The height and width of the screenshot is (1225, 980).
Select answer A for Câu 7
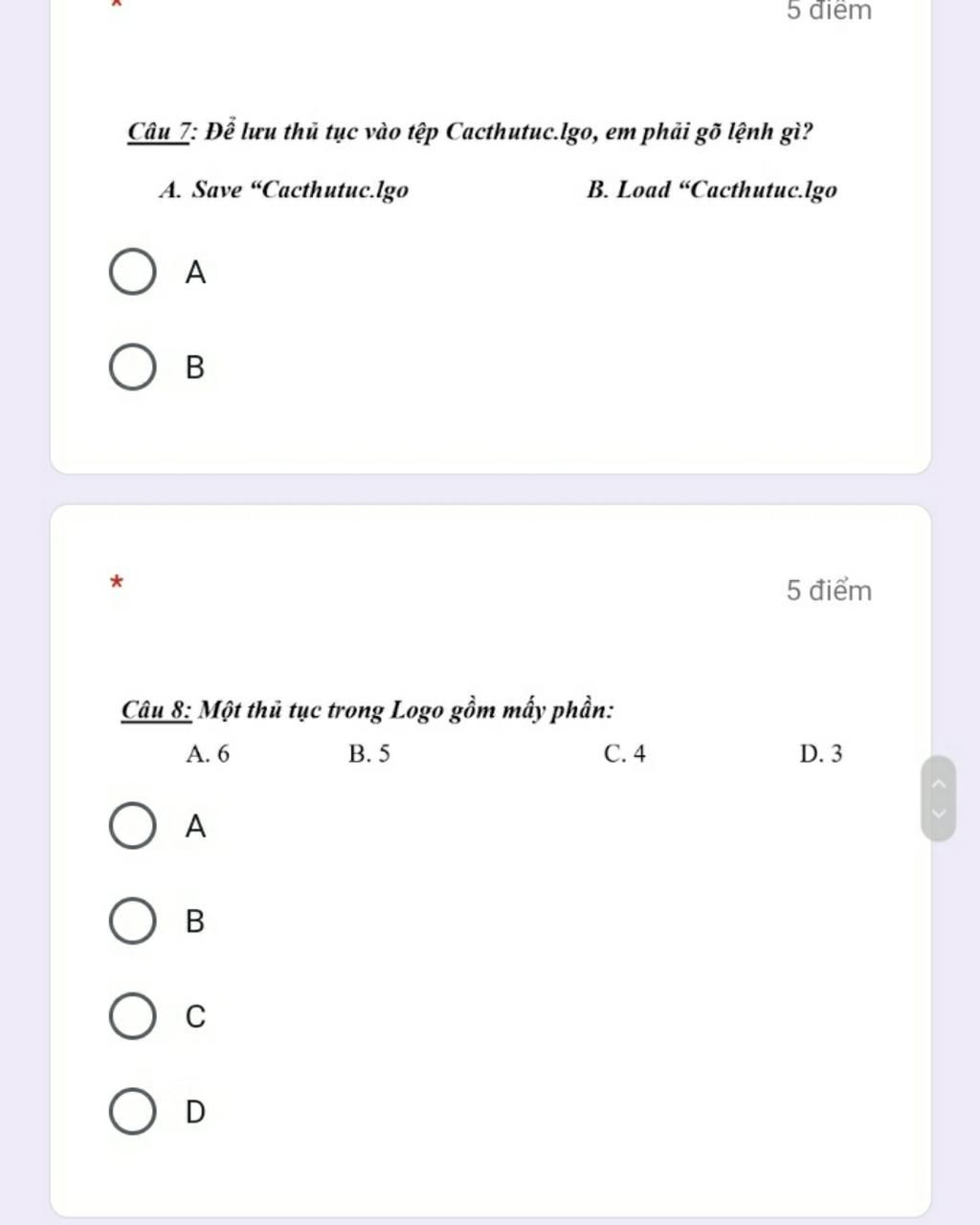click(x=133, y=273)
